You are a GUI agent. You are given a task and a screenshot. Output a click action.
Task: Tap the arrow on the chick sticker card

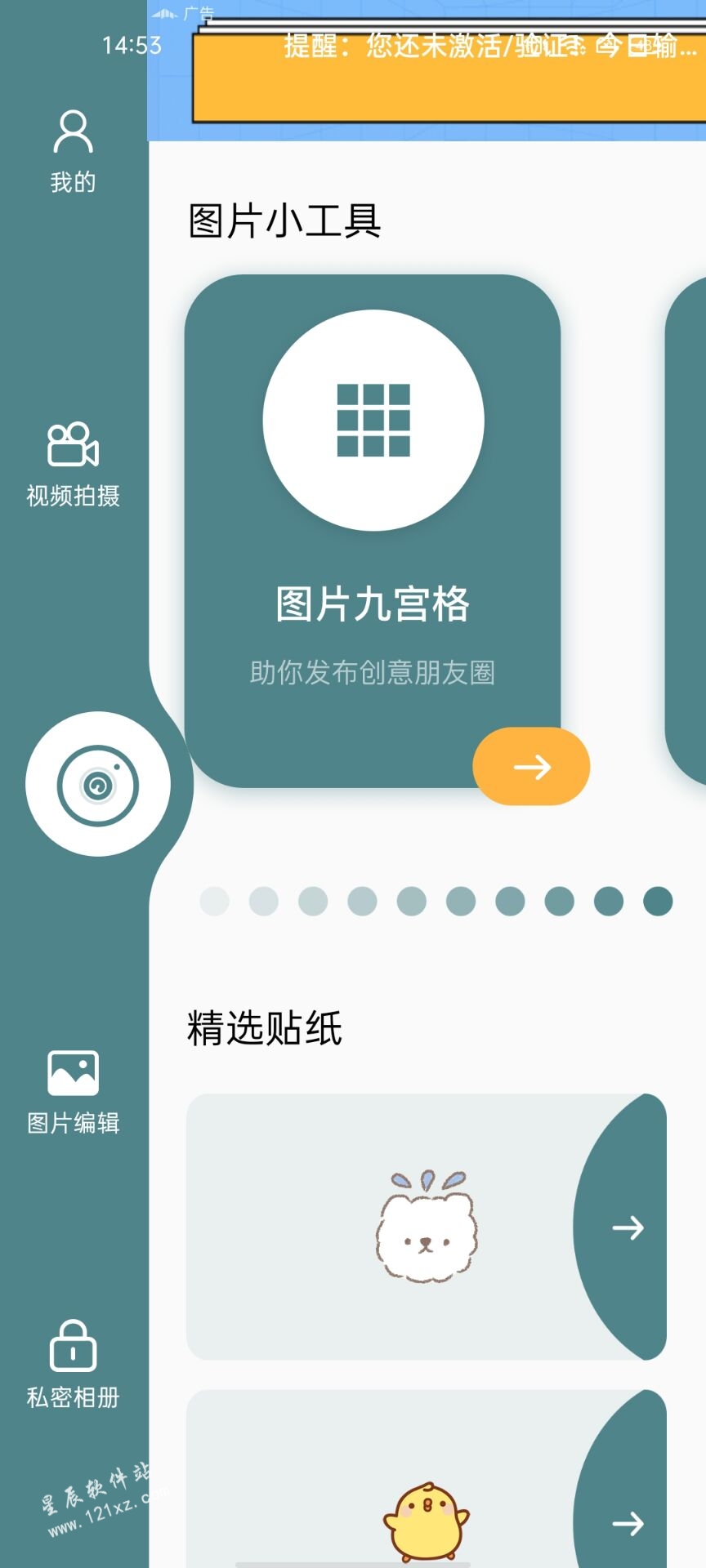[x=628, y=1523]
